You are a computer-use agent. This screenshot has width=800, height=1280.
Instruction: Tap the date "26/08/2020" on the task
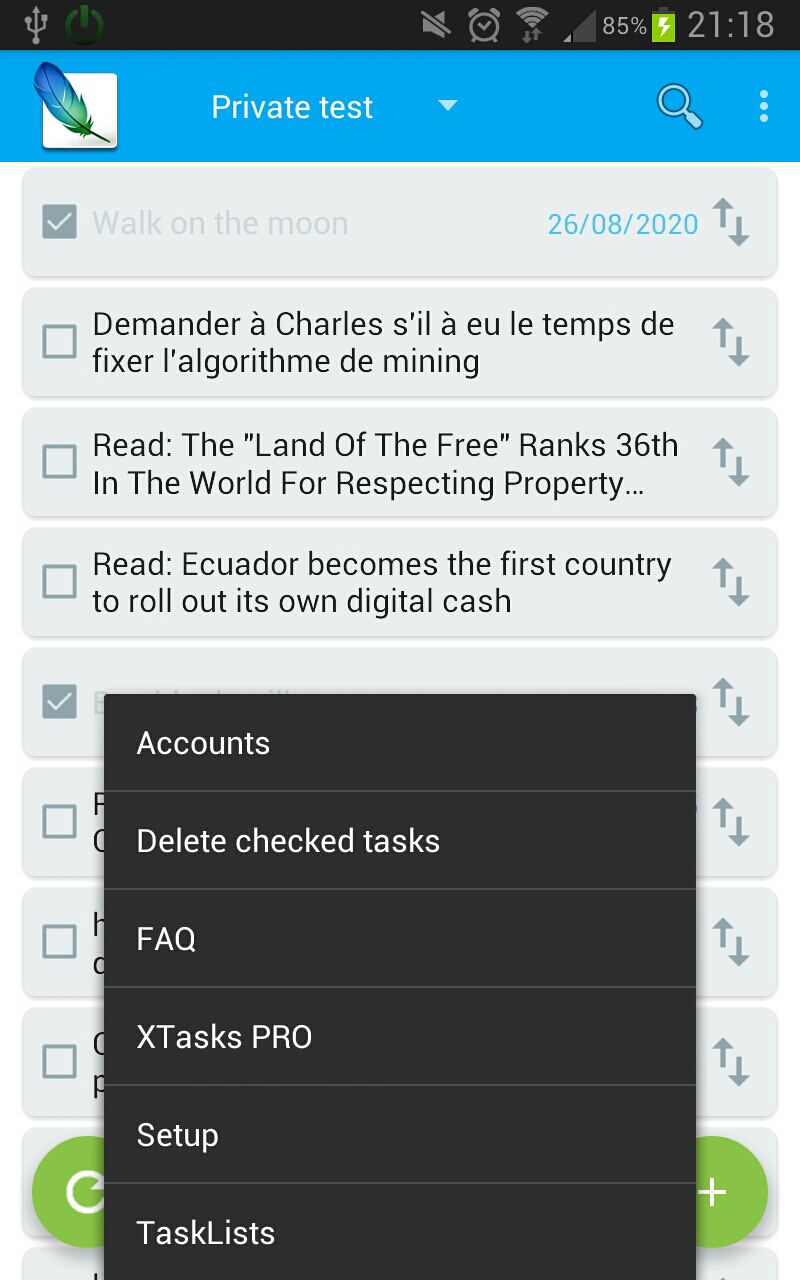623,225
